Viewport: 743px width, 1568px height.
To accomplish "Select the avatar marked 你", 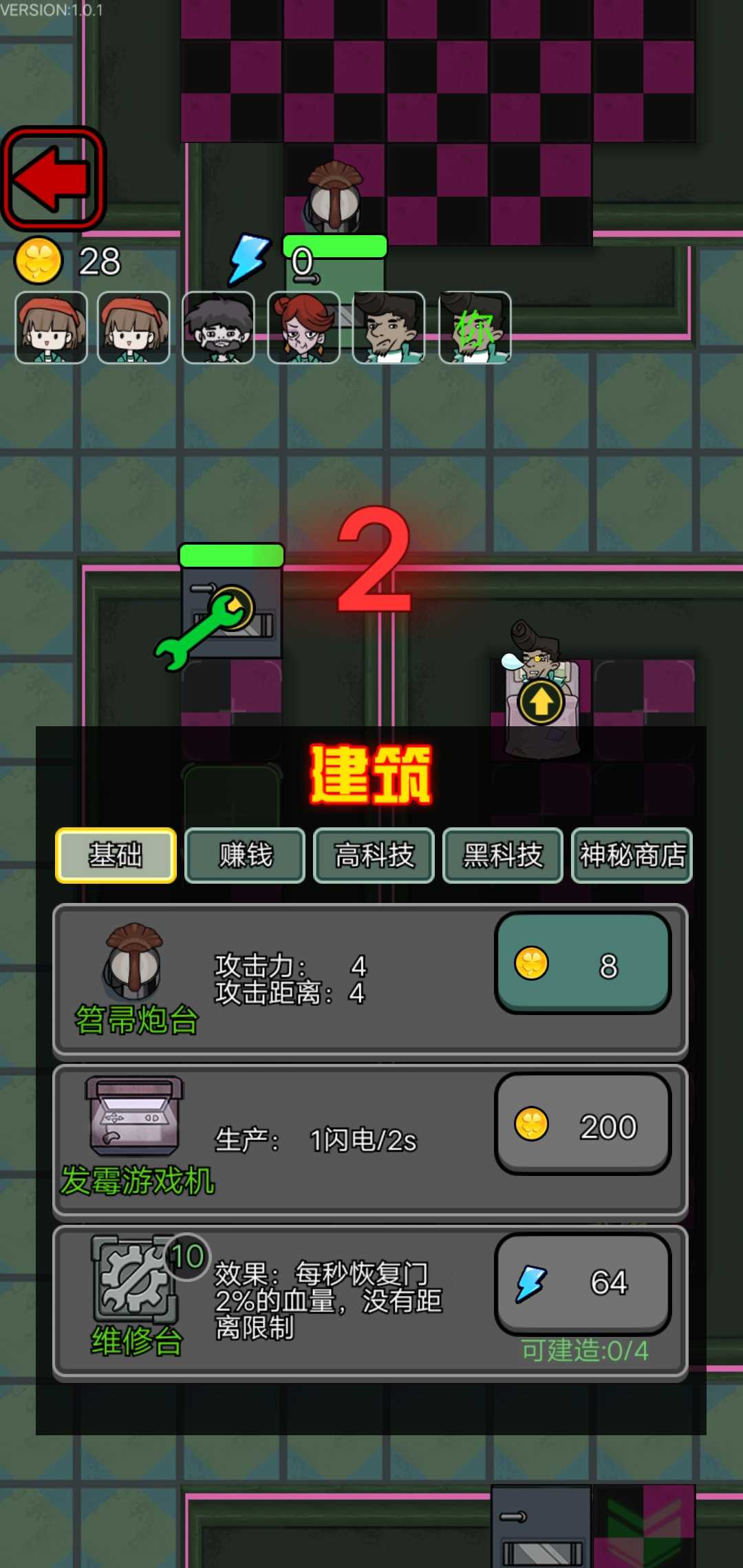I will coord(474,327).
